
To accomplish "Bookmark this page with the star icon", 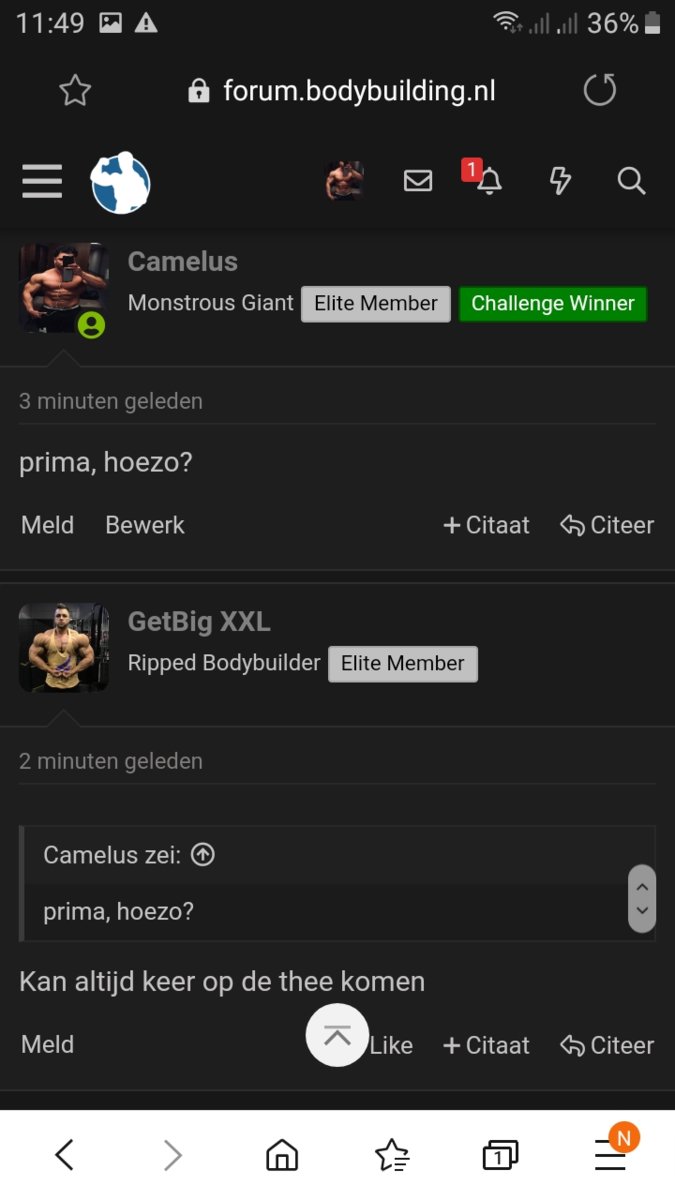I will [x=75, y=92].
